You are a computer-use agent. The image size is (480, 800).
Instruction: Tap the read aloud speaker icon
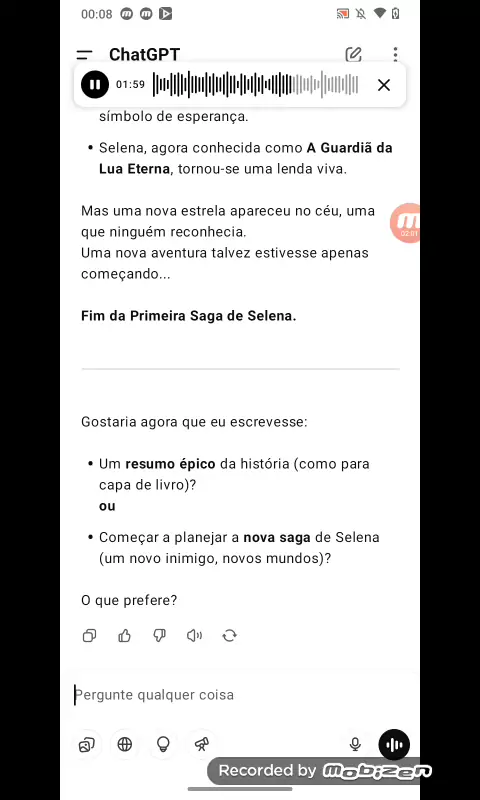[x=194, y=636]
